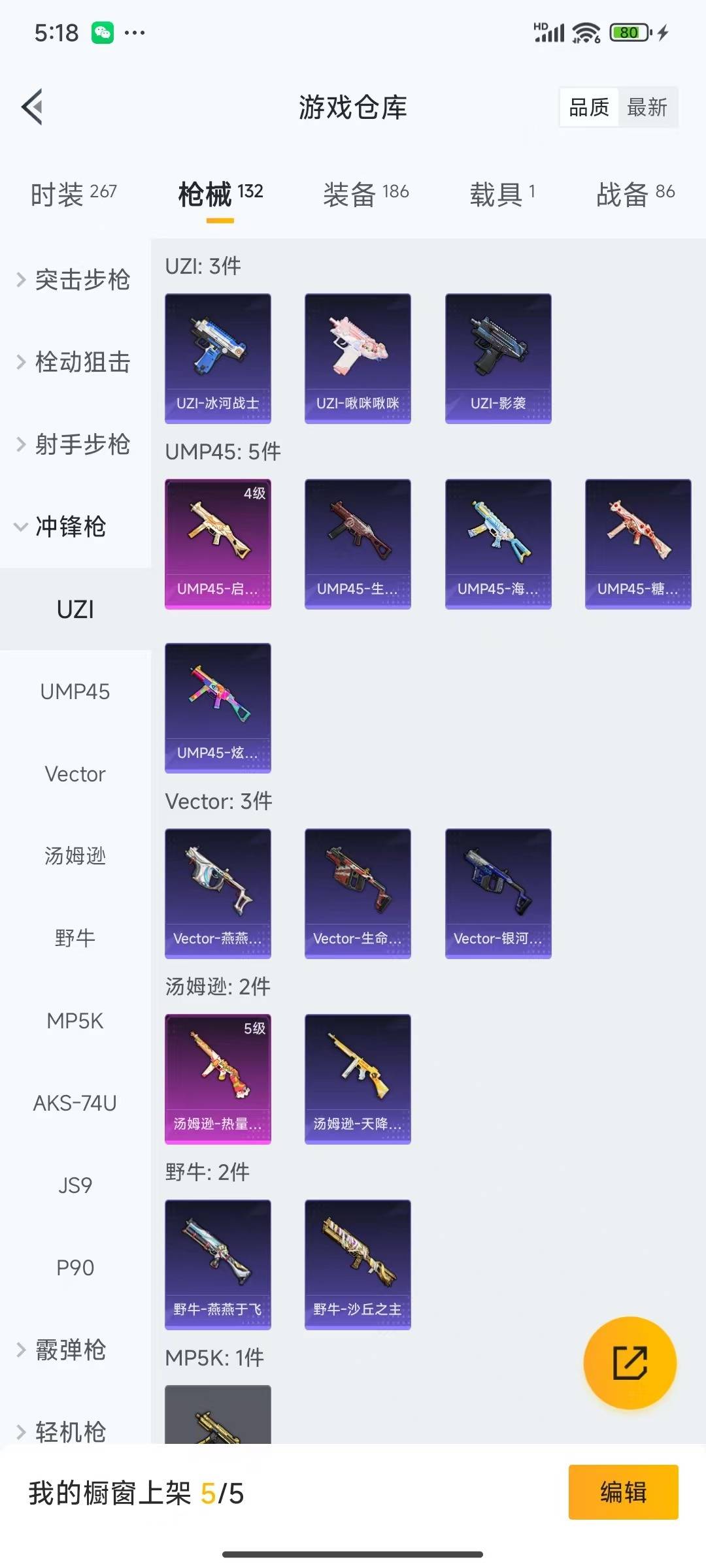
Task: Open the UZI-冰河战士 skin
Action: (x=218, y=358)
